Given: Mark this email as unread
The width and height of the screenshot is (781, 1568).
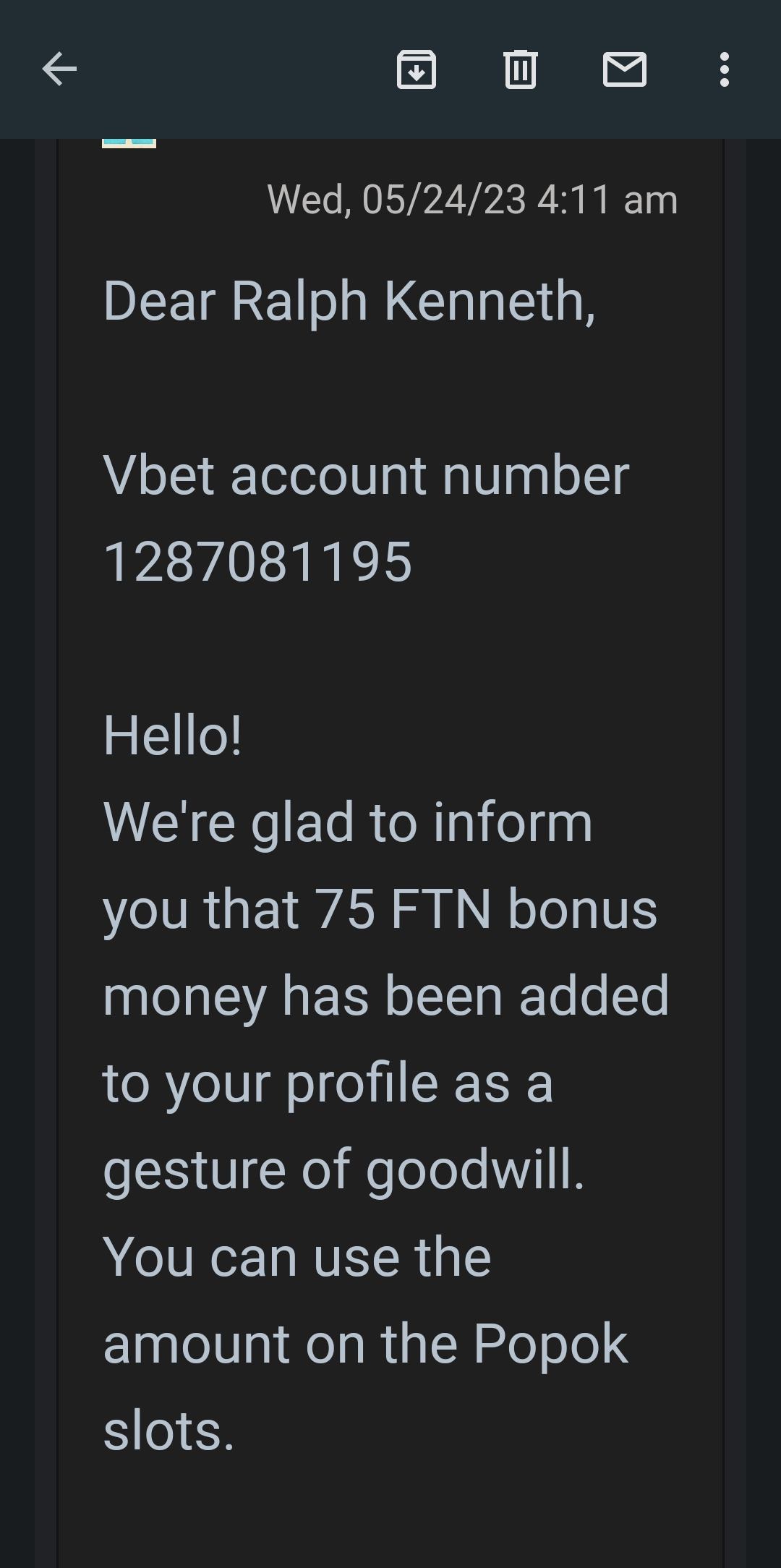Looking at the screenshot, I should [624, 69].
